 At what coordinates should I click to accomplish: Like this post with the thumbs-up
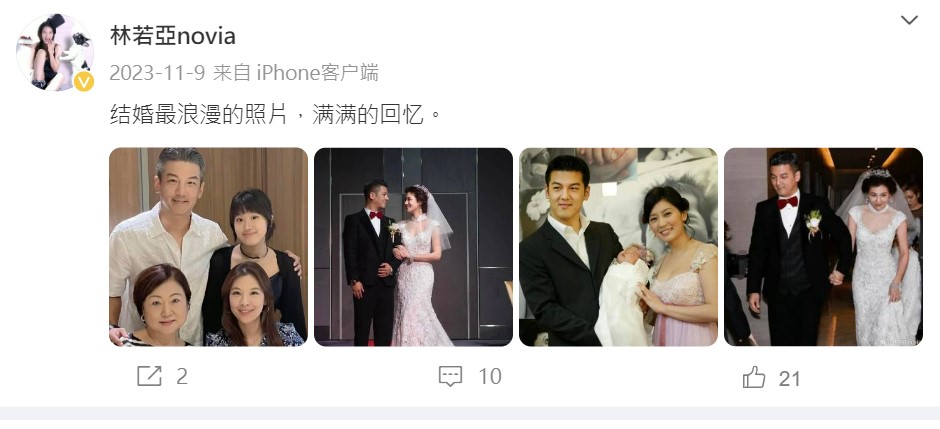point(754,377)
